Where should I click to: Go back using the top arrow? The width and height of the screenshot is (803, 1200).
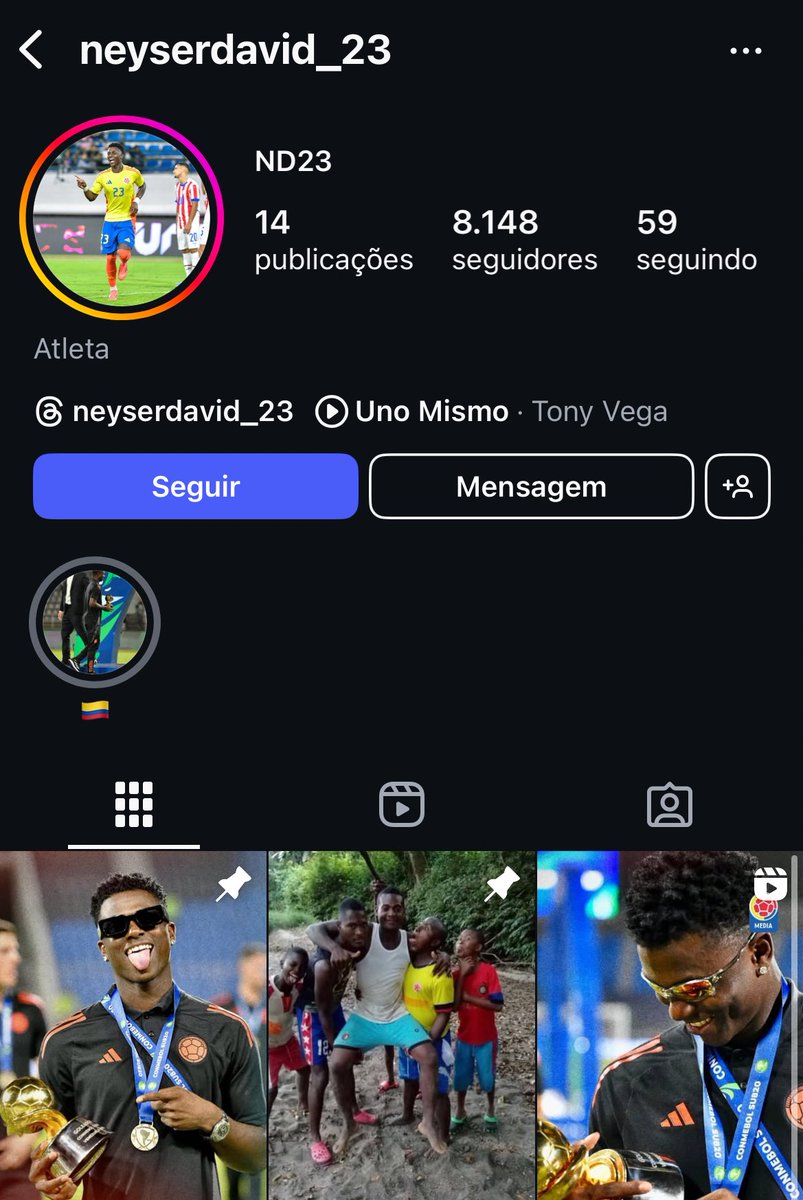[x=32, y=50]
